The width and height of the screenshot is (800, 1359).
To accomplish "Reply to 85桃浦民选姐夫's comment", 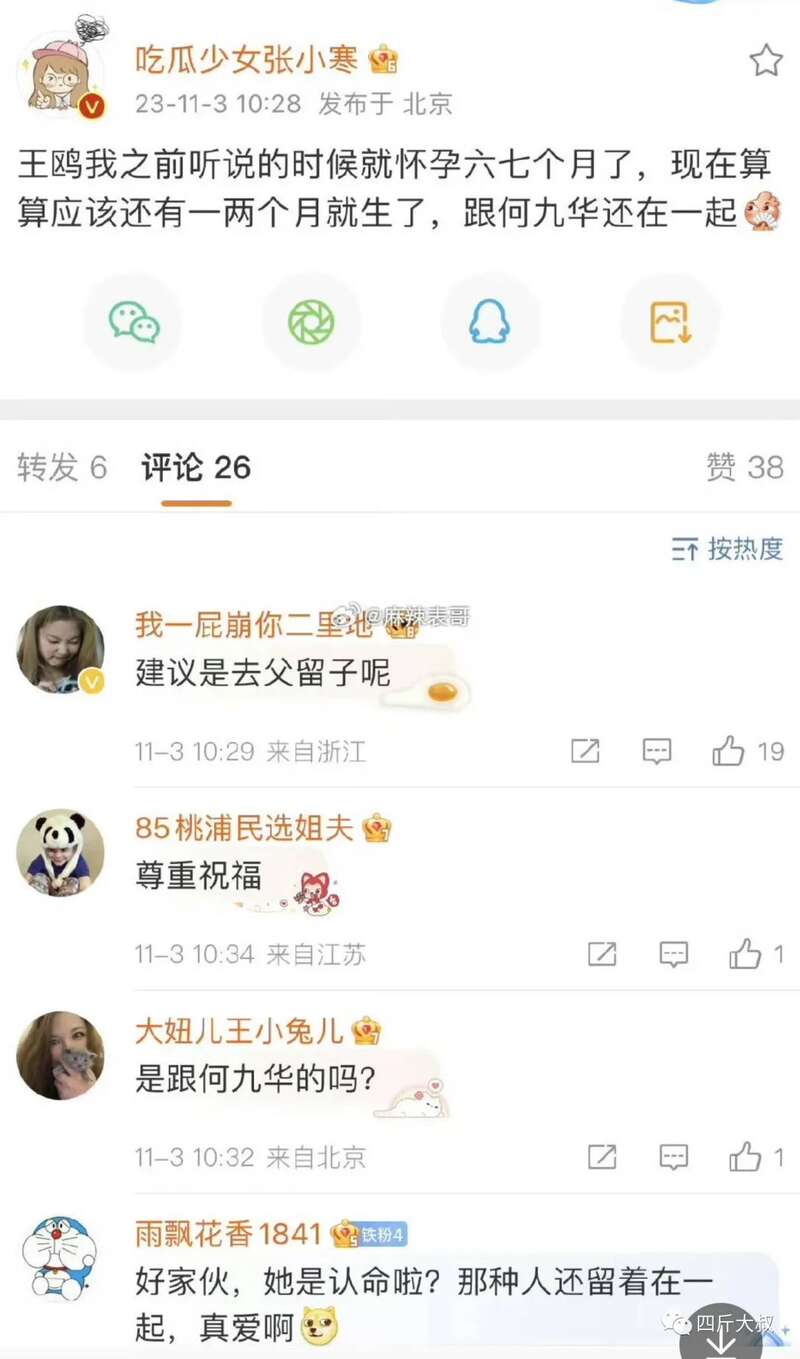I will coord(673,954).
